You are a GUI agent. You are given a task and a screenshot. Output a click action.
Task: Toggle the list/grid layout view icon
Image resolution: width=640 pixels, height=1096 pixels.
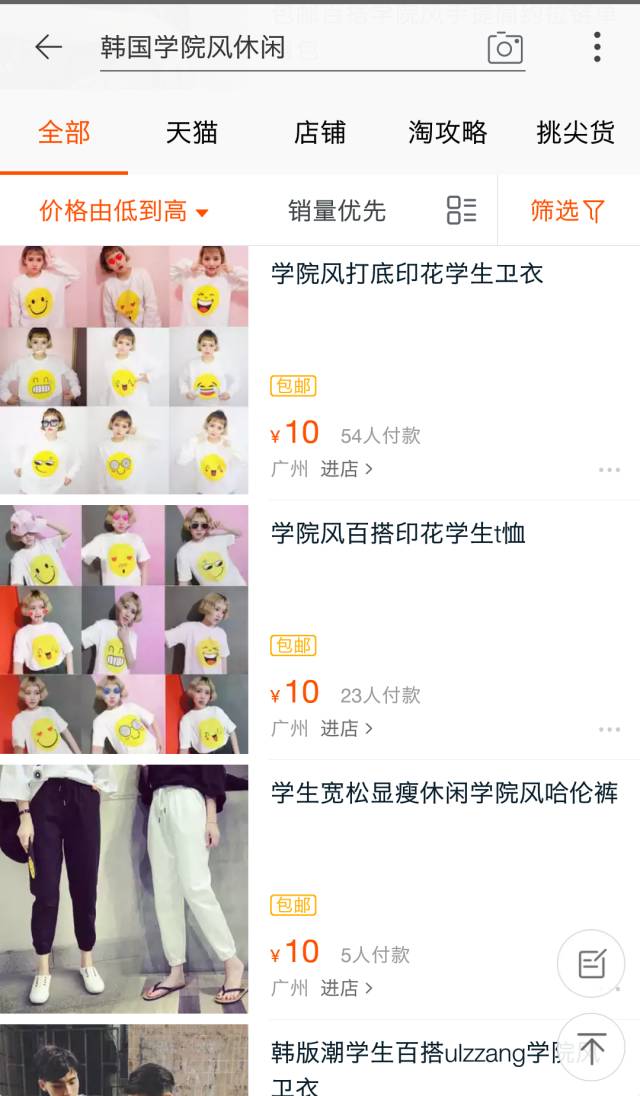(x=461, y=210)
